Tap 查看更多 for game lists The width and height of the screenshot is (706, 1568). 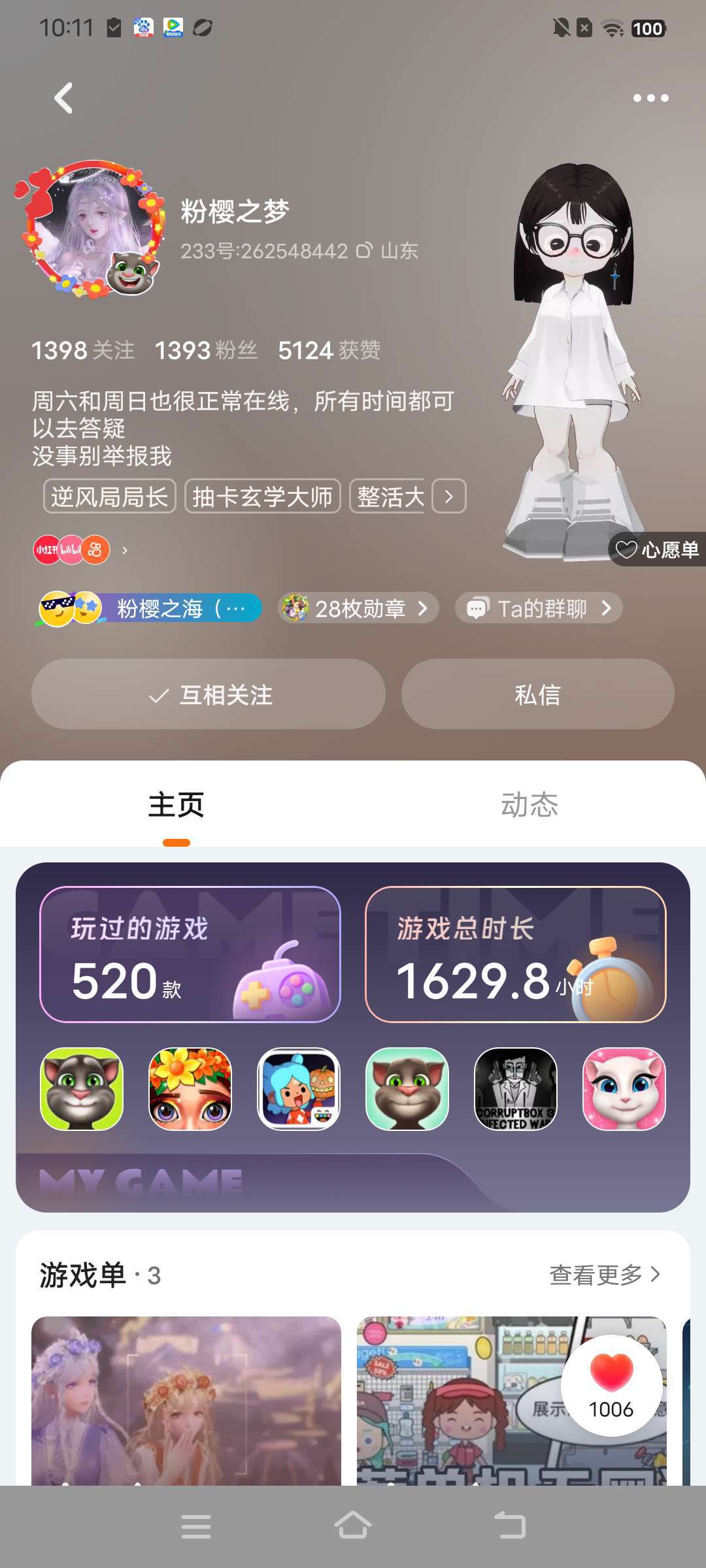tap(605, 1275)
